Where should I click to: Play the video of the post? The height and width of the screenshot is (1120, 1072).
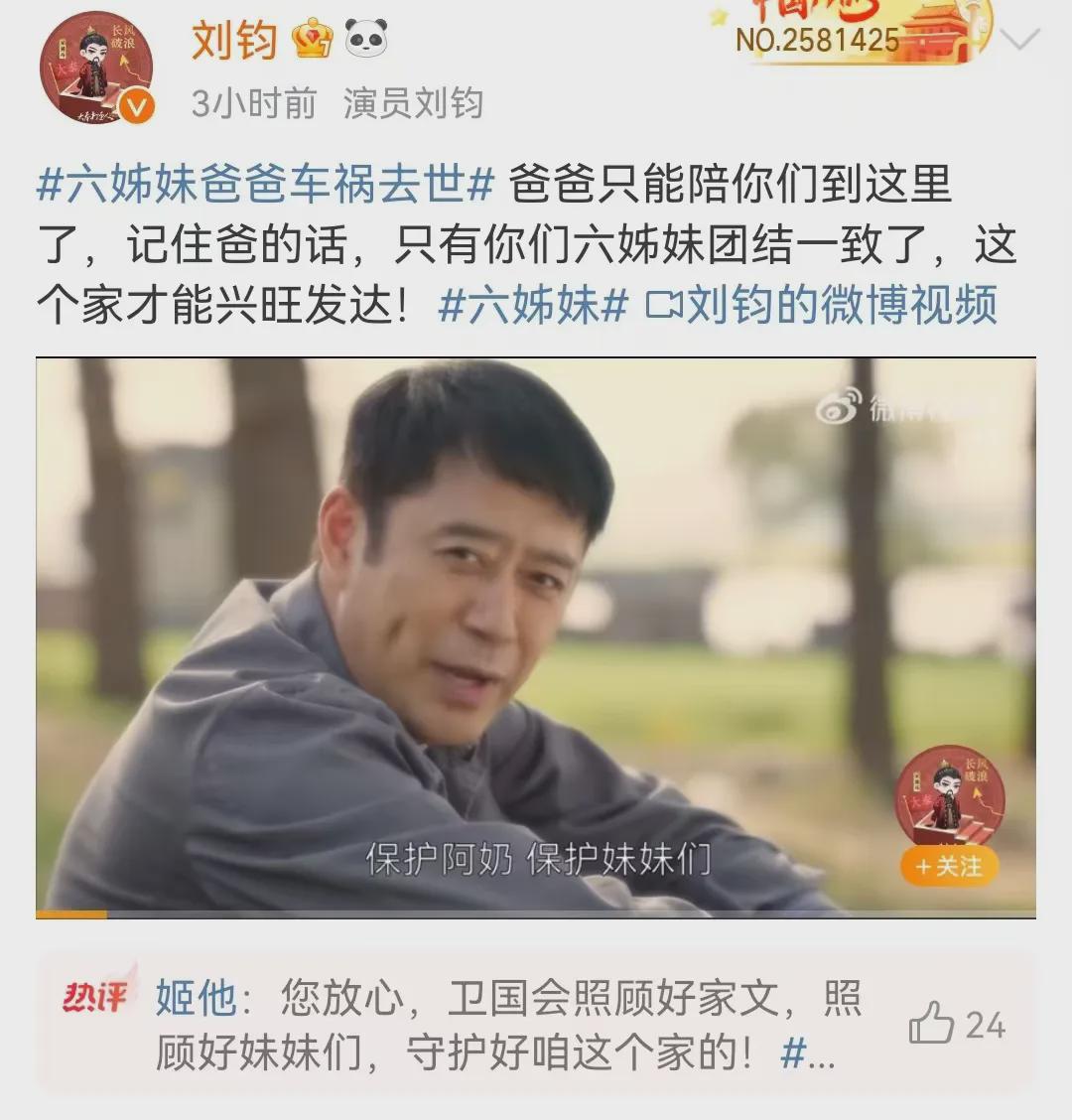(536, 635)
